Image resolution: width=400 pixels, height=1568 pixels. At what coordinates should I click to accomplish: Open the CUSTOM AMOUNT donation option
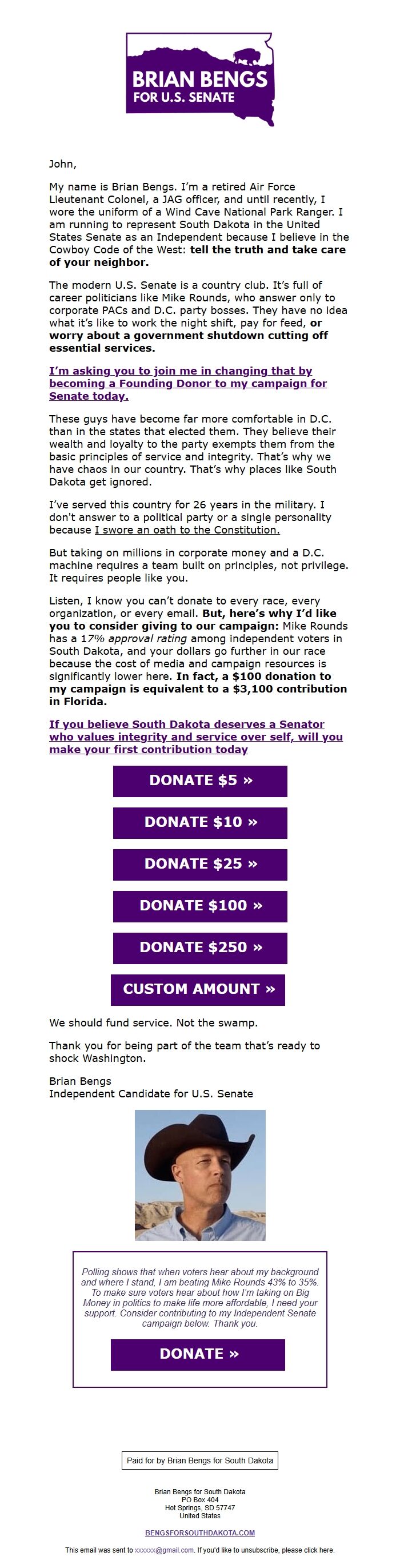click(x=198, y=989)
